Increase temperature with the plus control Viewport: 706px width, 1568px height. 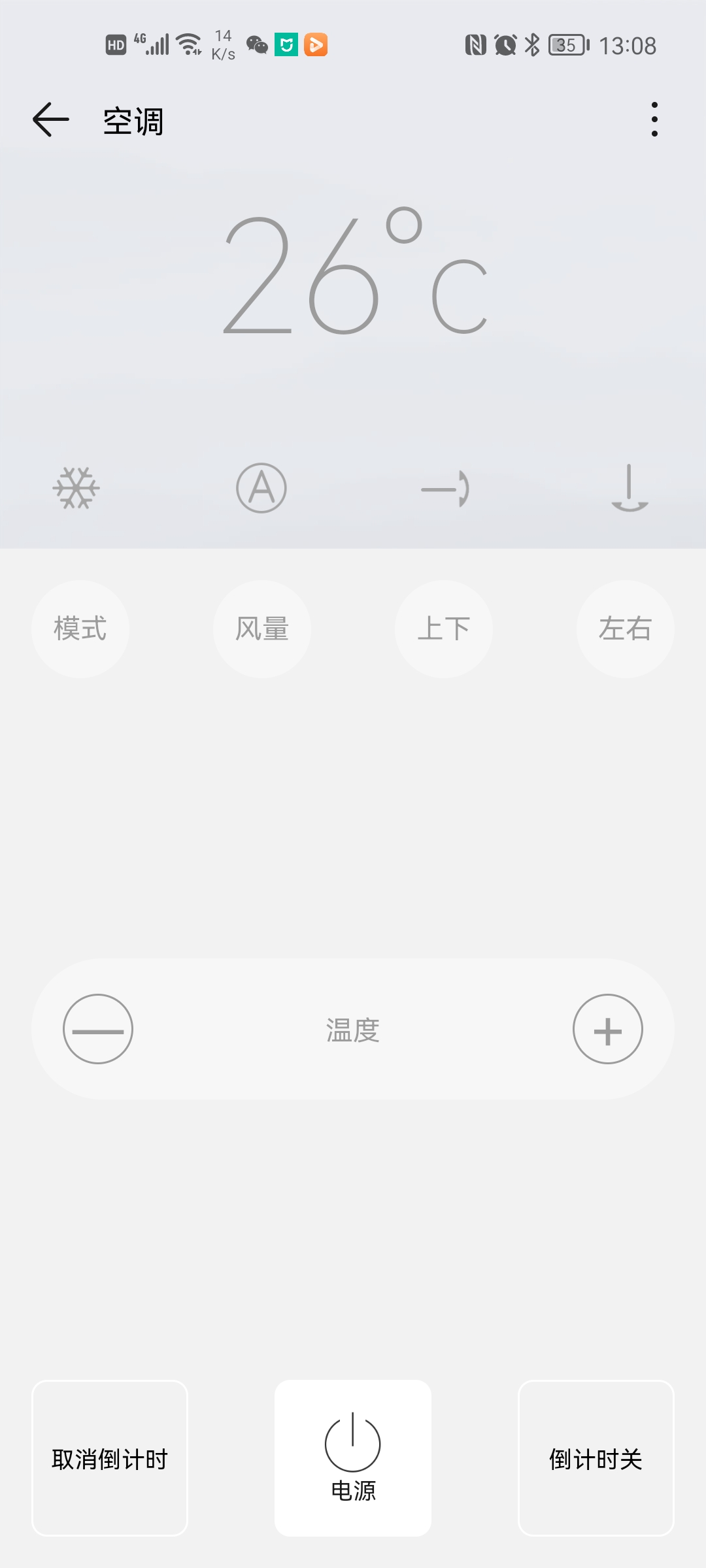pyautogui.click(x=607, y=1029)
